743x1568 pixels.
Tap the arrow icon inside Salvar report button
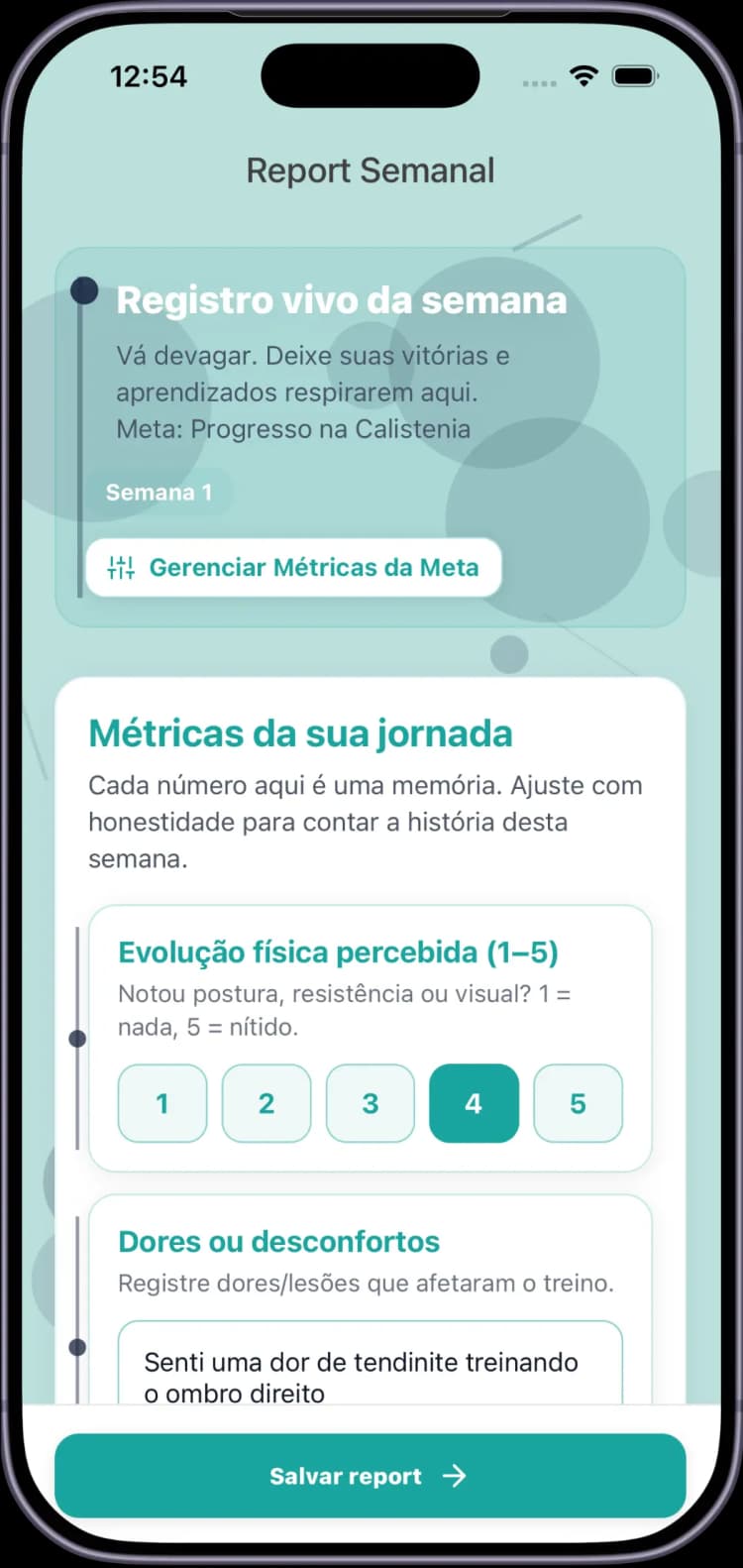click(x=456, y=1476)
